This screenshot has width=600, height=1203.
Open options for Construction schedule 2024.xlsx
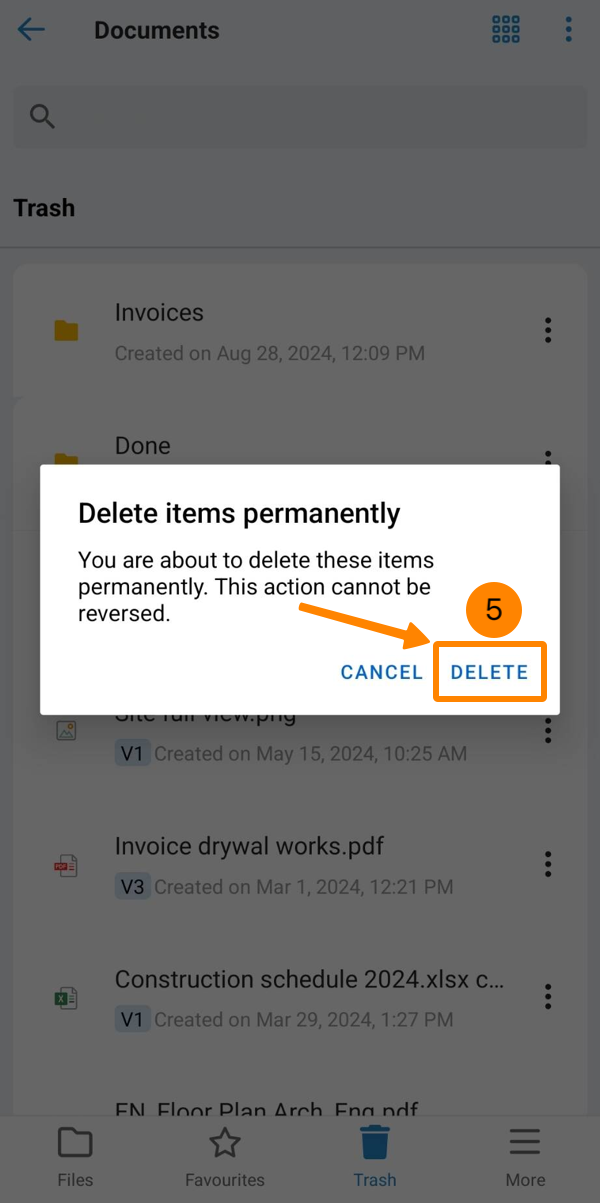pyautogui.click(x=548, y=997)
